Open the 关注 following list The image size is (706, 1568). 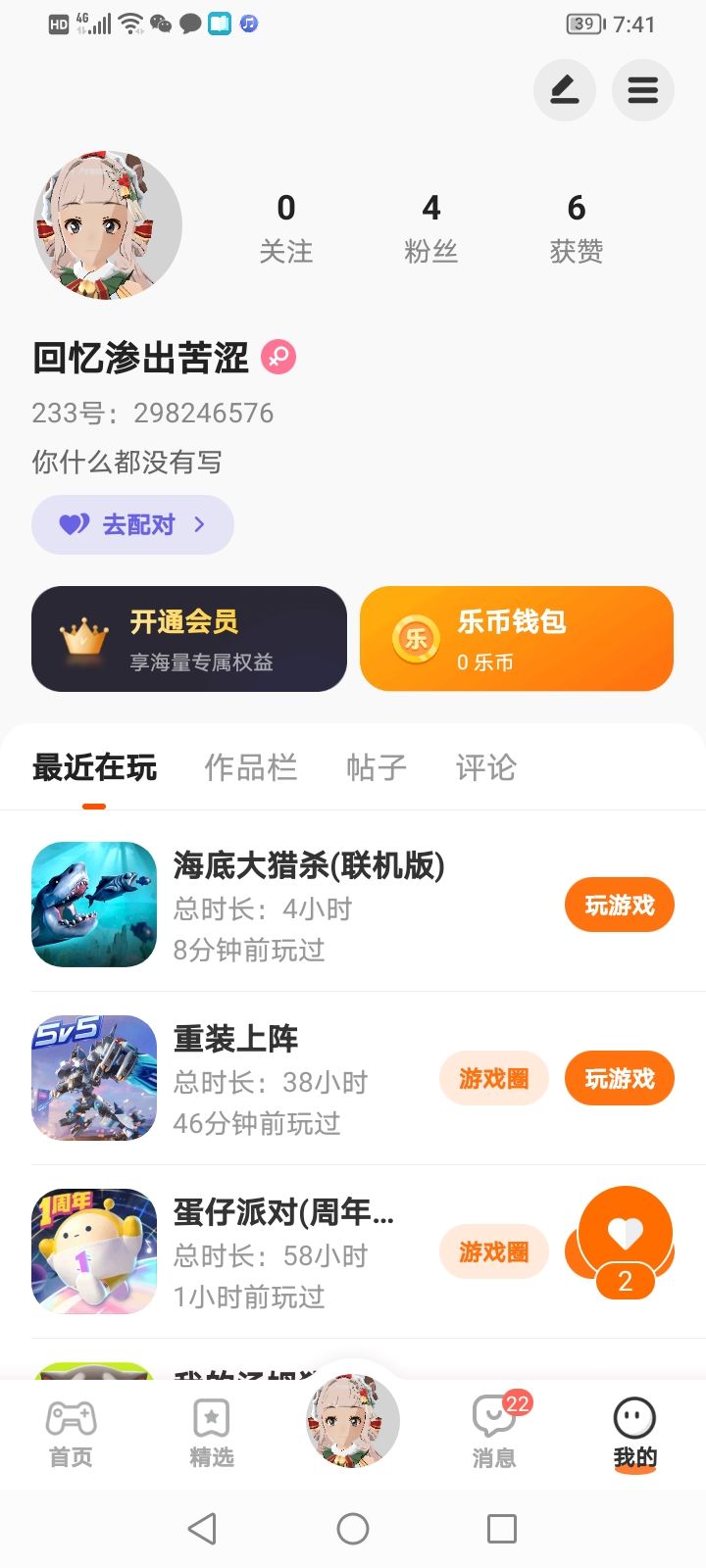pyautogui.click(x=285, y=227)
